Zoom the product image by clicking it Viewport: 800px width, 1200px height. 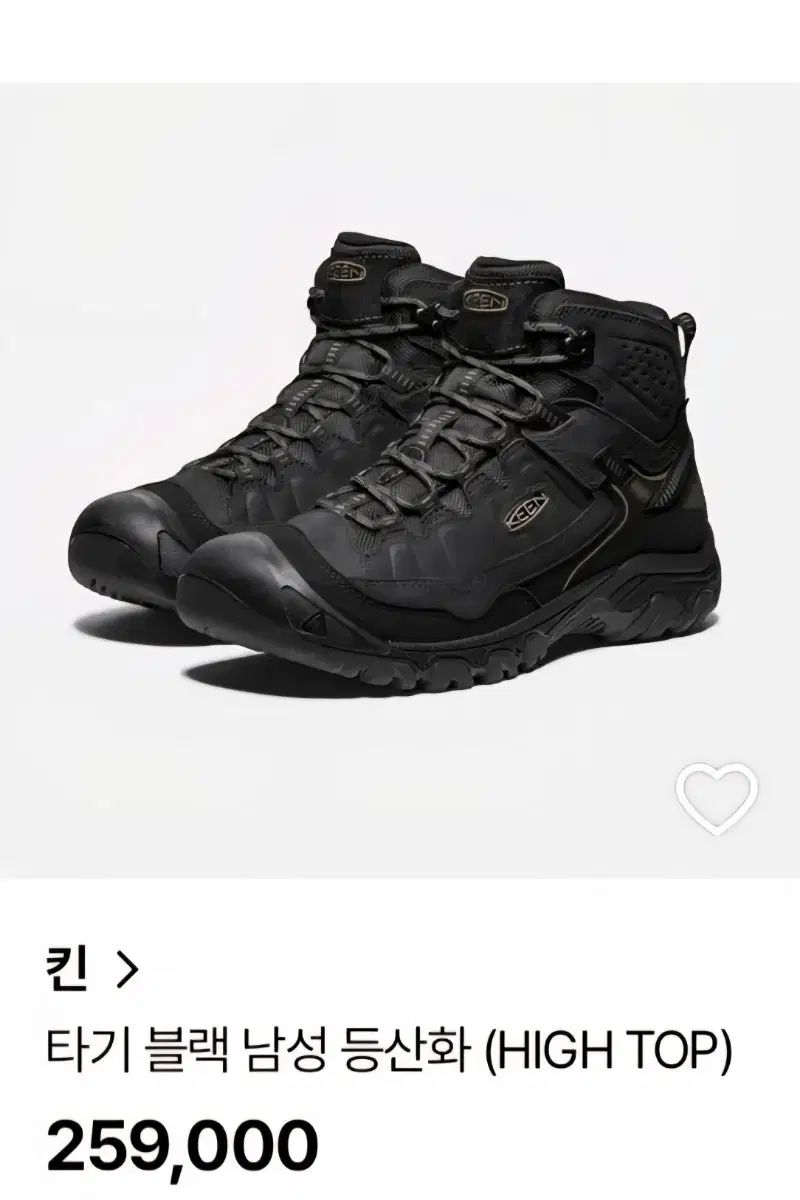click(400, 450)
